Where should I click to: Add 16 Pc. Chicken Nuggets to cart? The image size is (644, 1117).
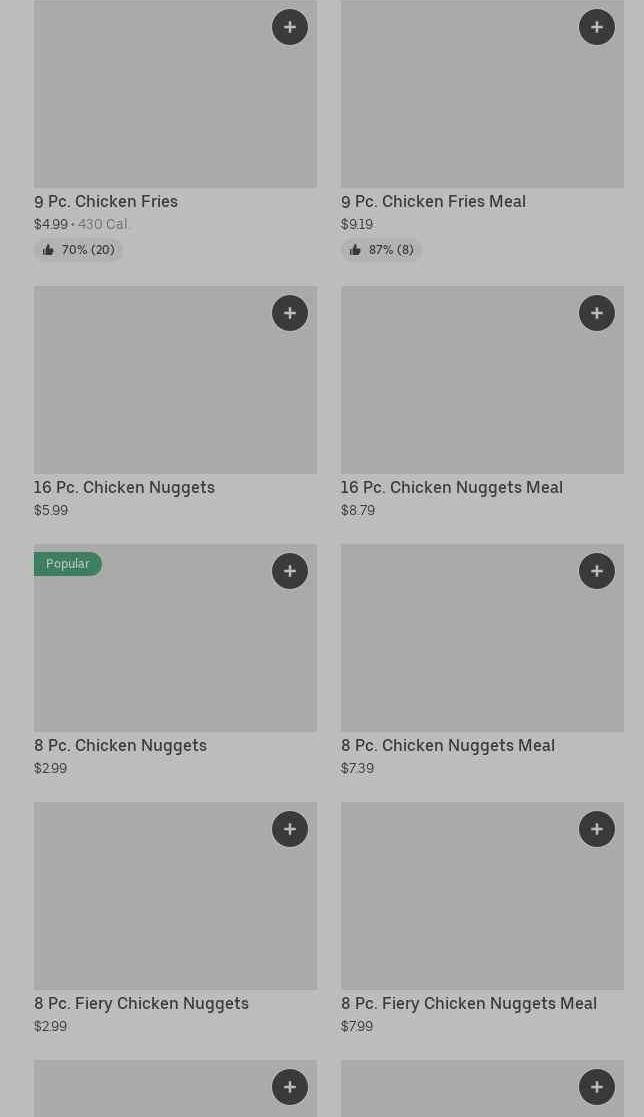click(x=290, y=313)
